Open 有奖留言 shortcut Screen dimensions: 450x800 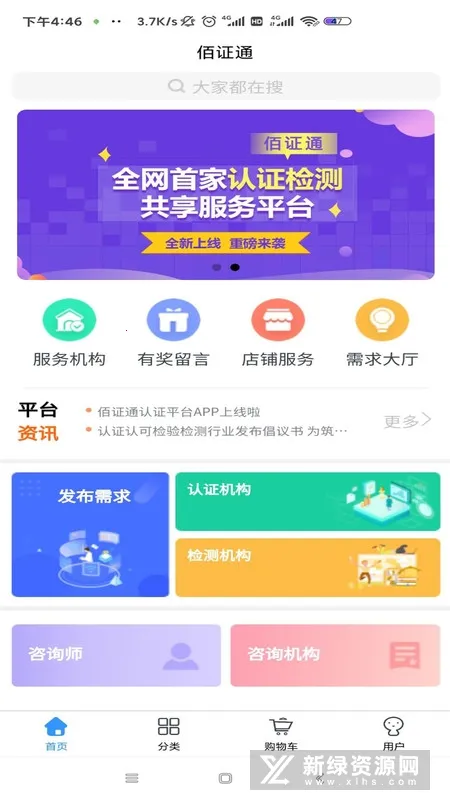click(173, 333)
